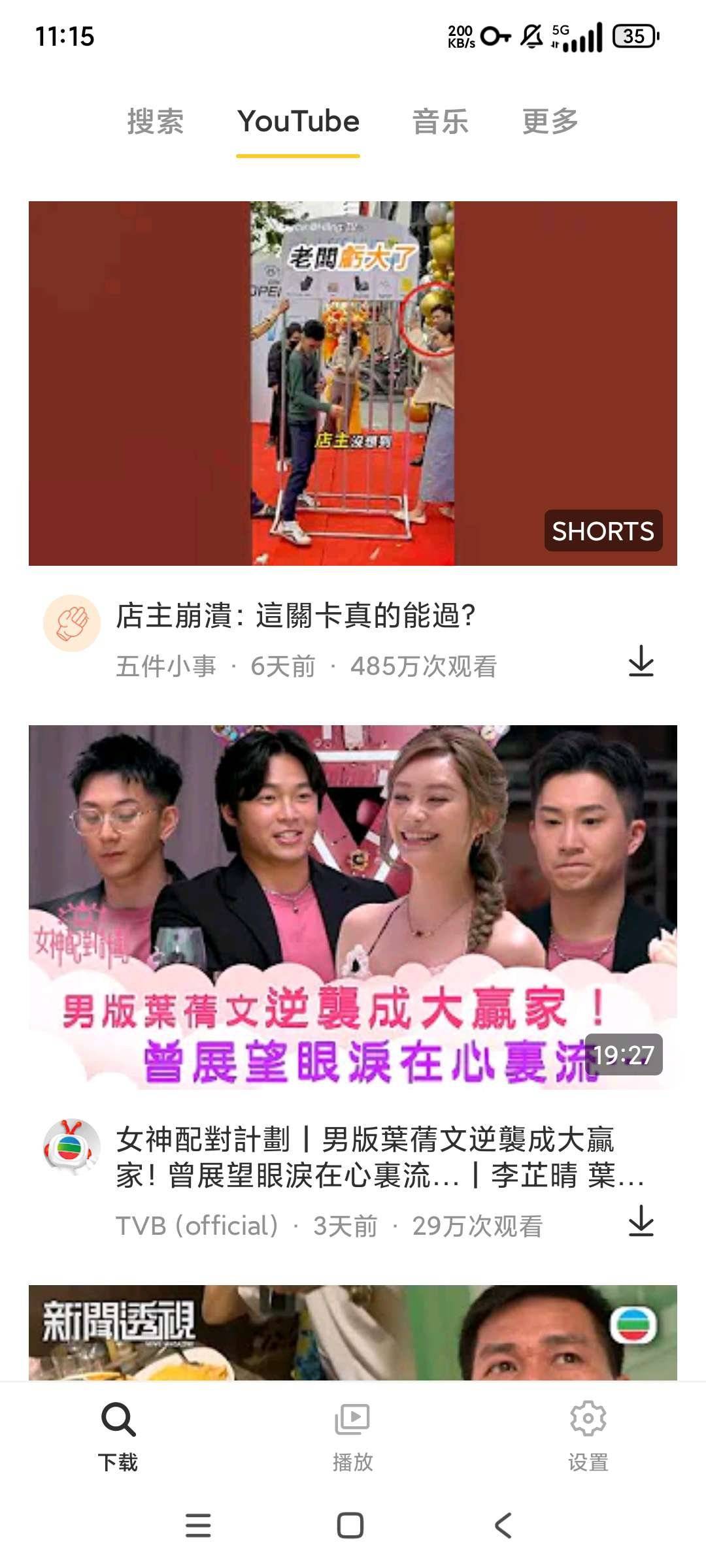
Task: Select the YouTube tab
Action: pos(298,122)
